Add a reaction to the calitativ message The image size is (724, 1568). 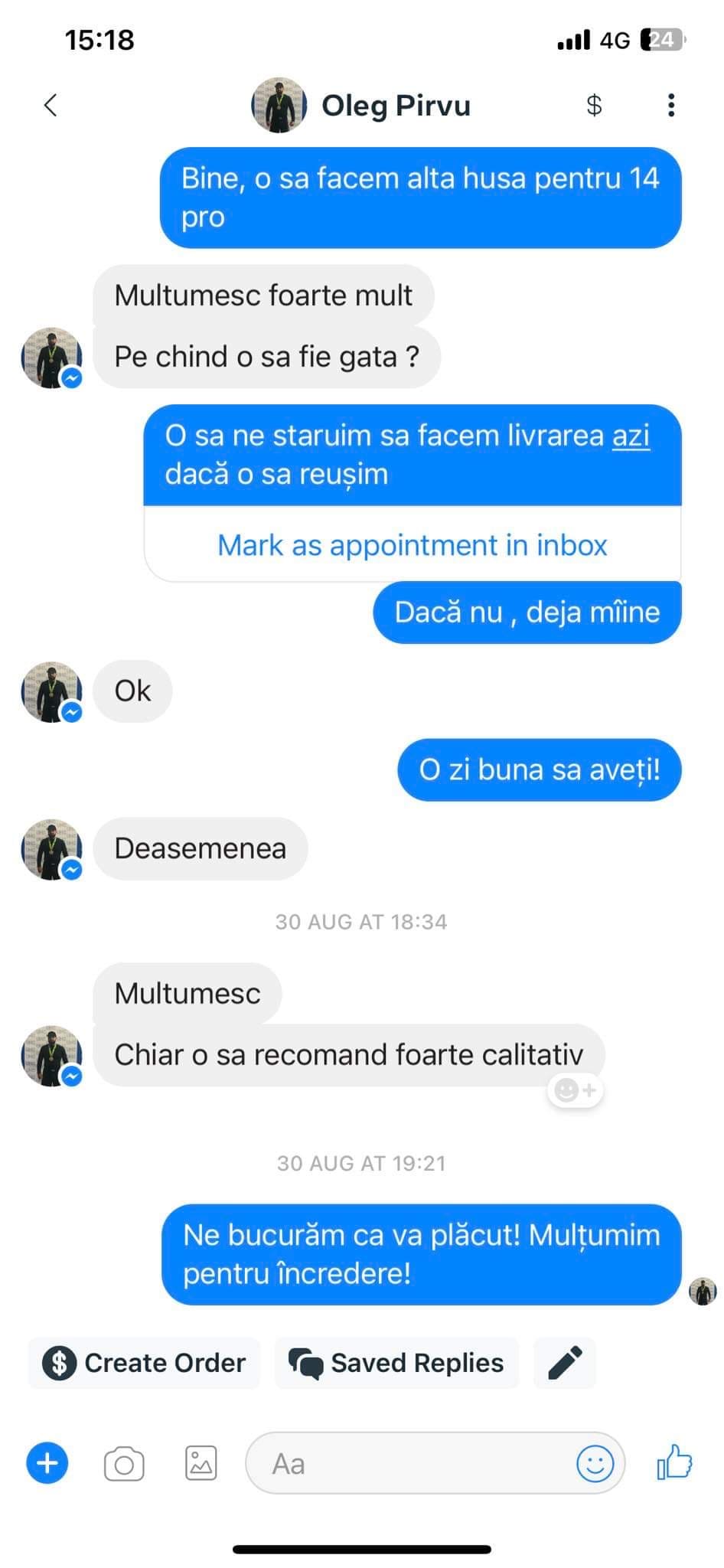click(x=576, y=1089)
